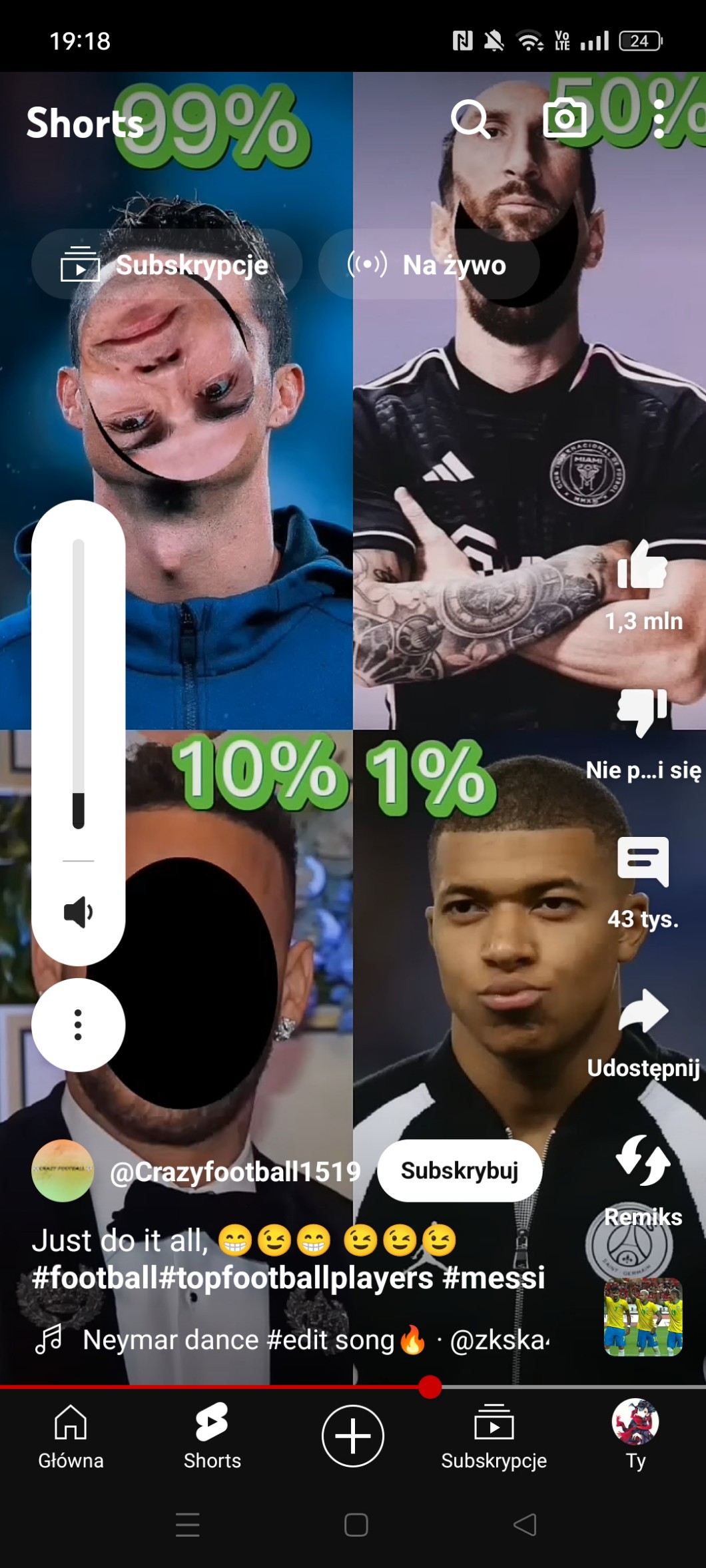The image size is (706, 1568).
Task: Open the top-right overflow menu
Action: [x=659, y=119]
